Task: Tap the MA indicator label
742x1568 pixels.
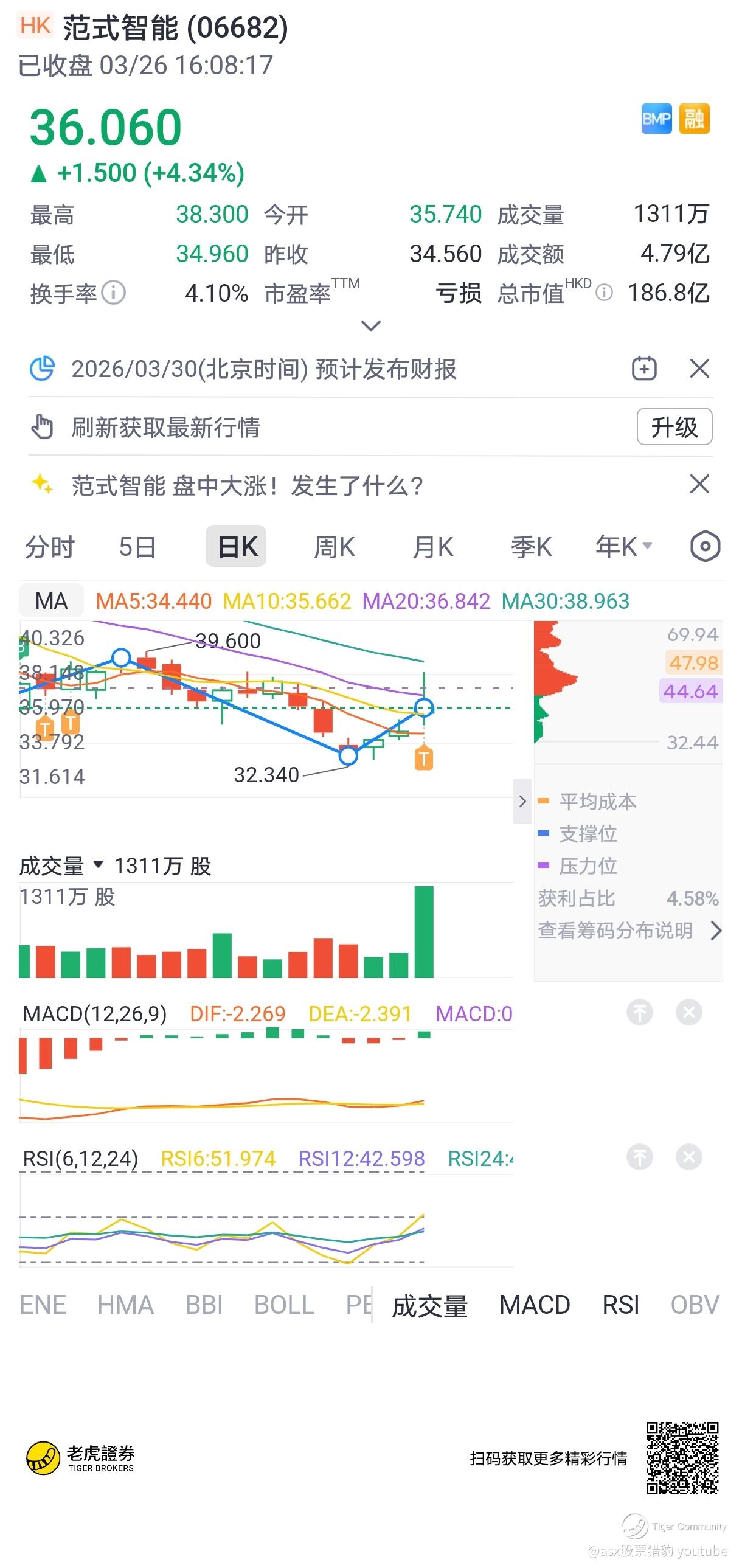Action: coord(51,601)
